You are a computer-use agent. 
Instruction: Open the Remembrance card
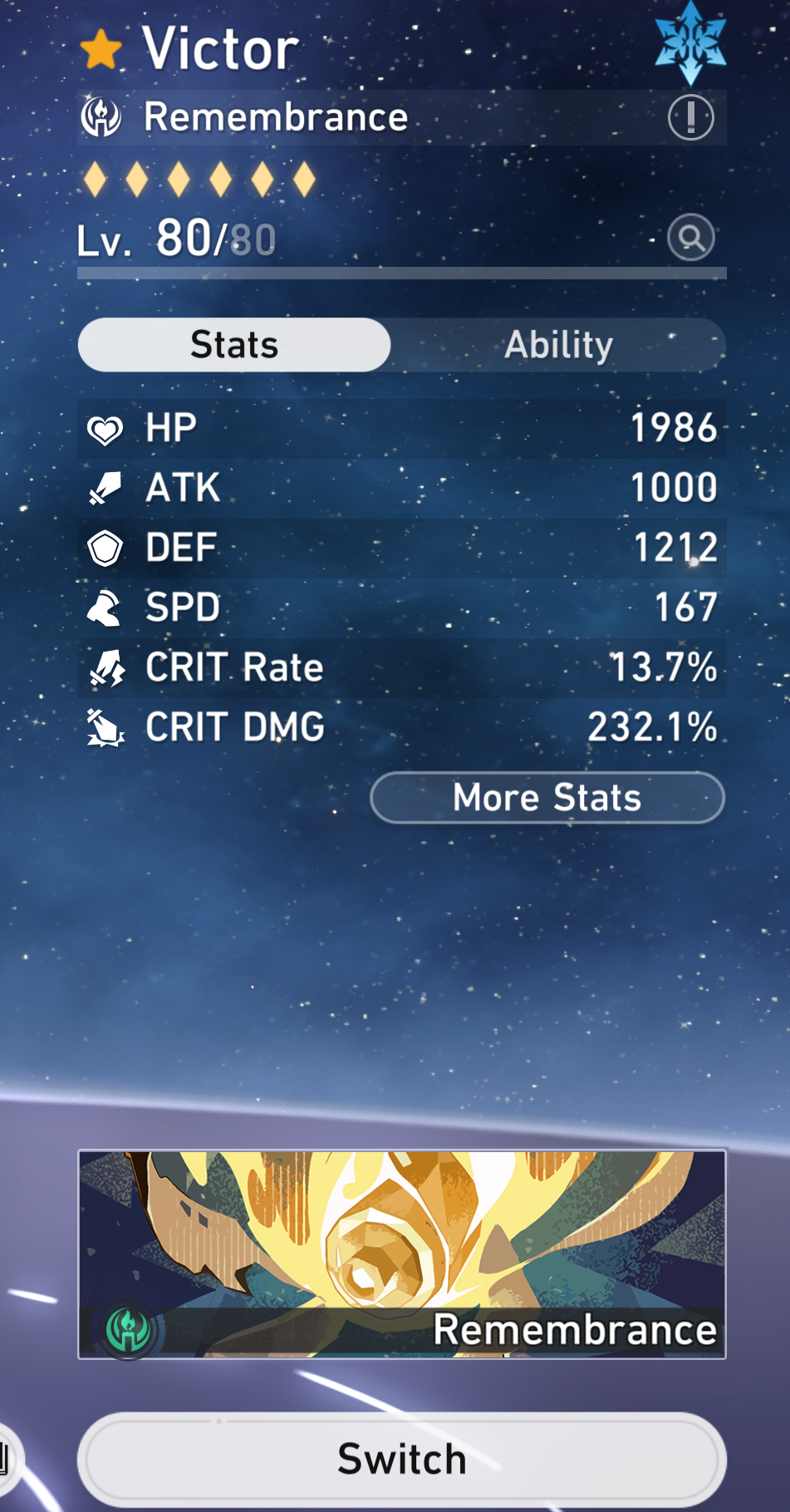pos(402,1254)
